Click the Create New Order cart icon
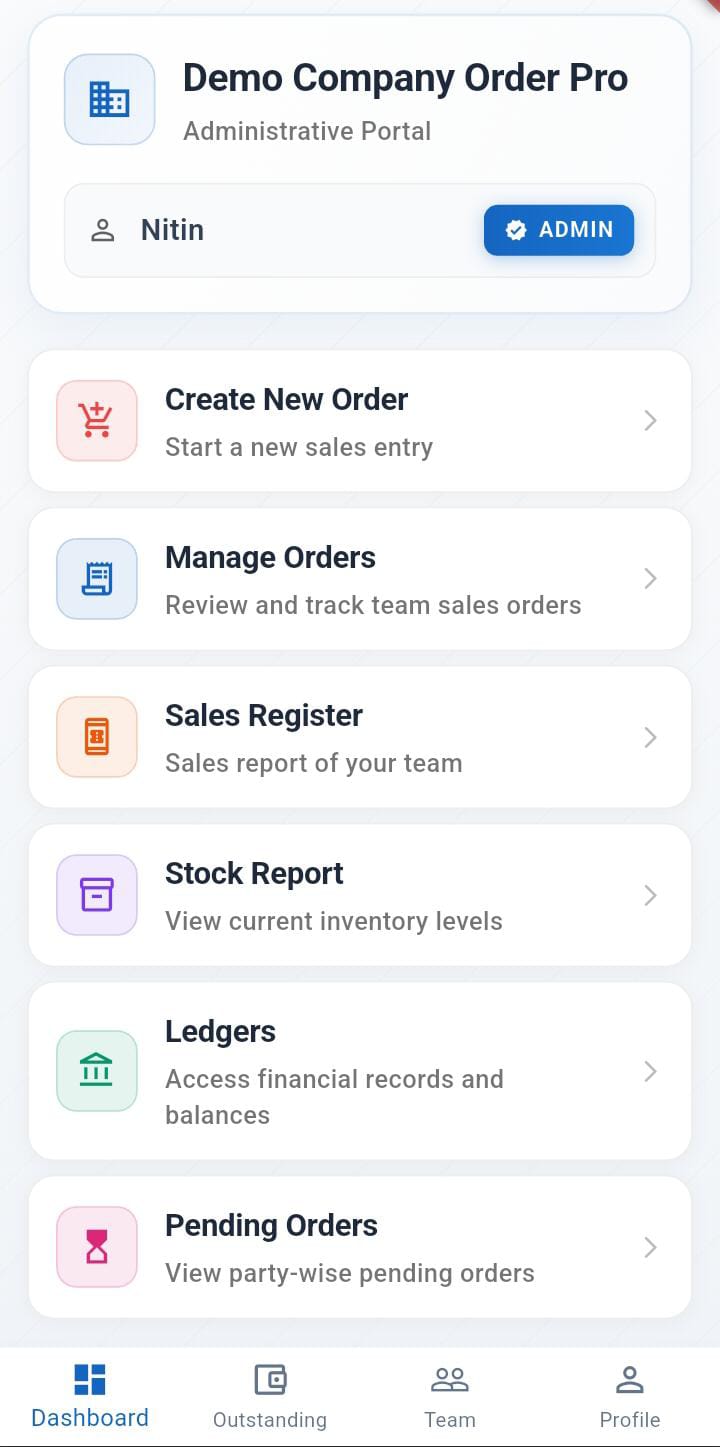 (x=96, y=421)
